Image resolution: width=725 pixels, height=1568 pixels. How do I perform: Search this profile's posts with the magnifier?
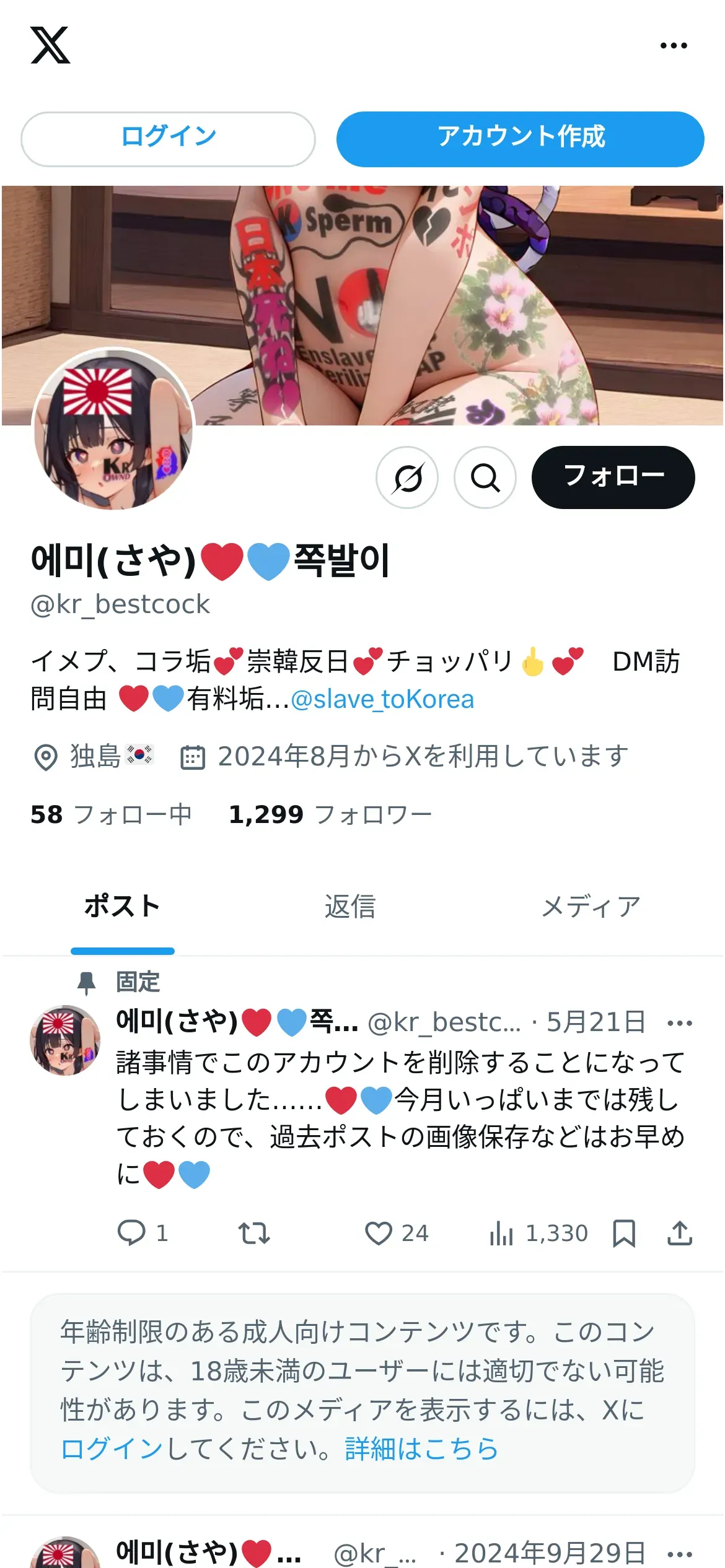point(485,477)
